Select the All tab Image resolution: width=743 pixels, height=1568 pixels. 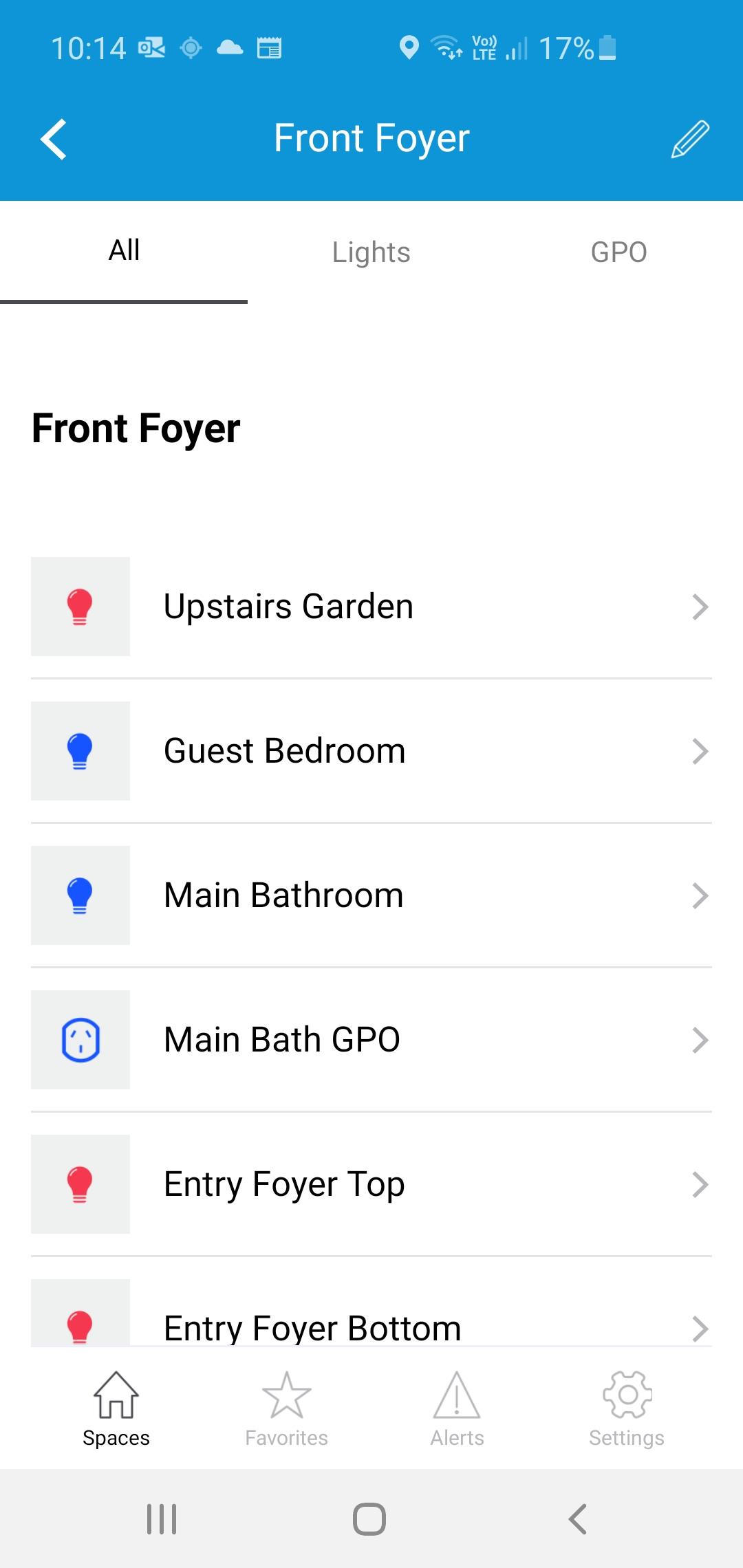(x=124, y=251)
